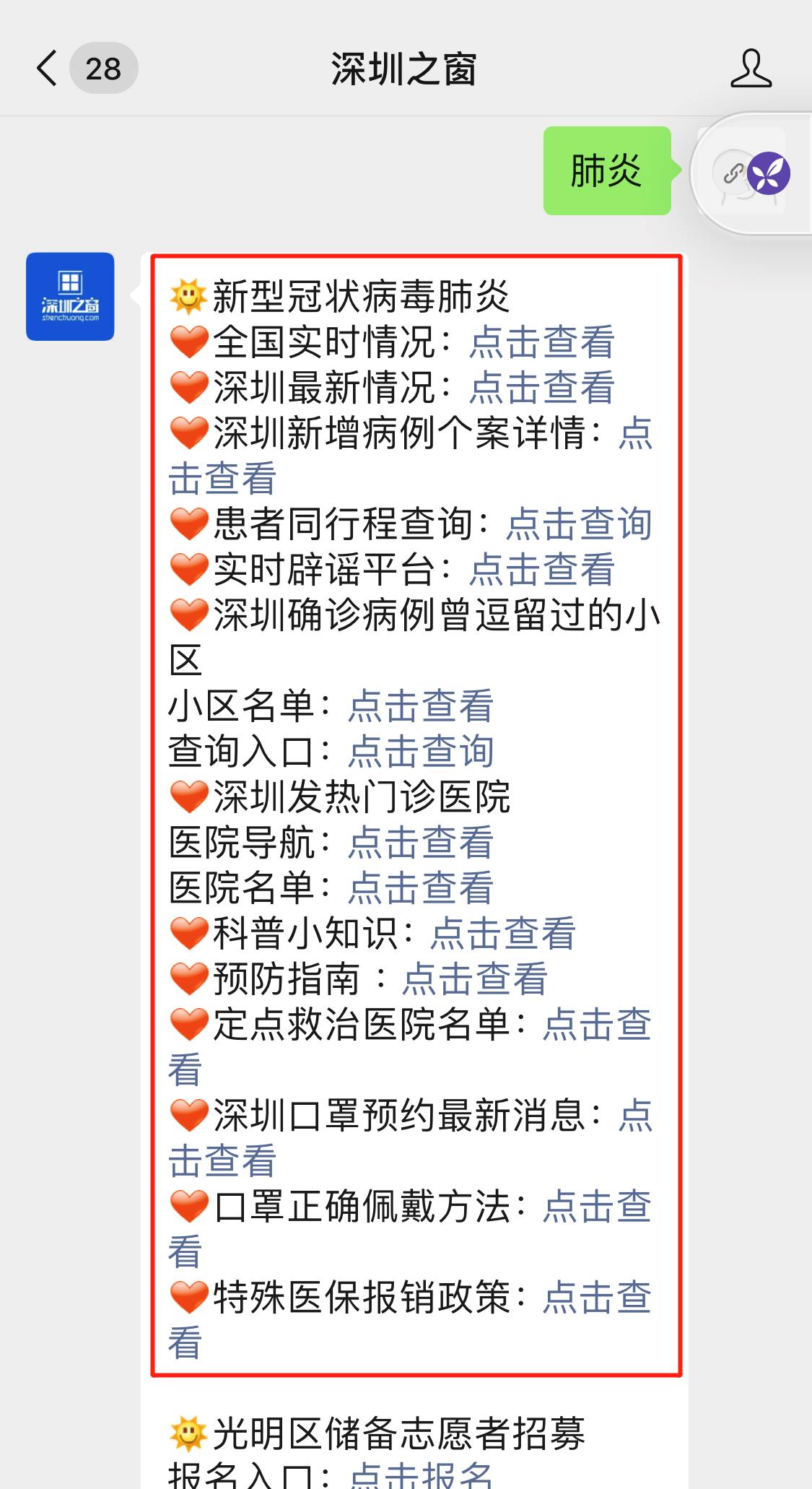Open 全国实时情况 点击查看 link

[541, 342]
